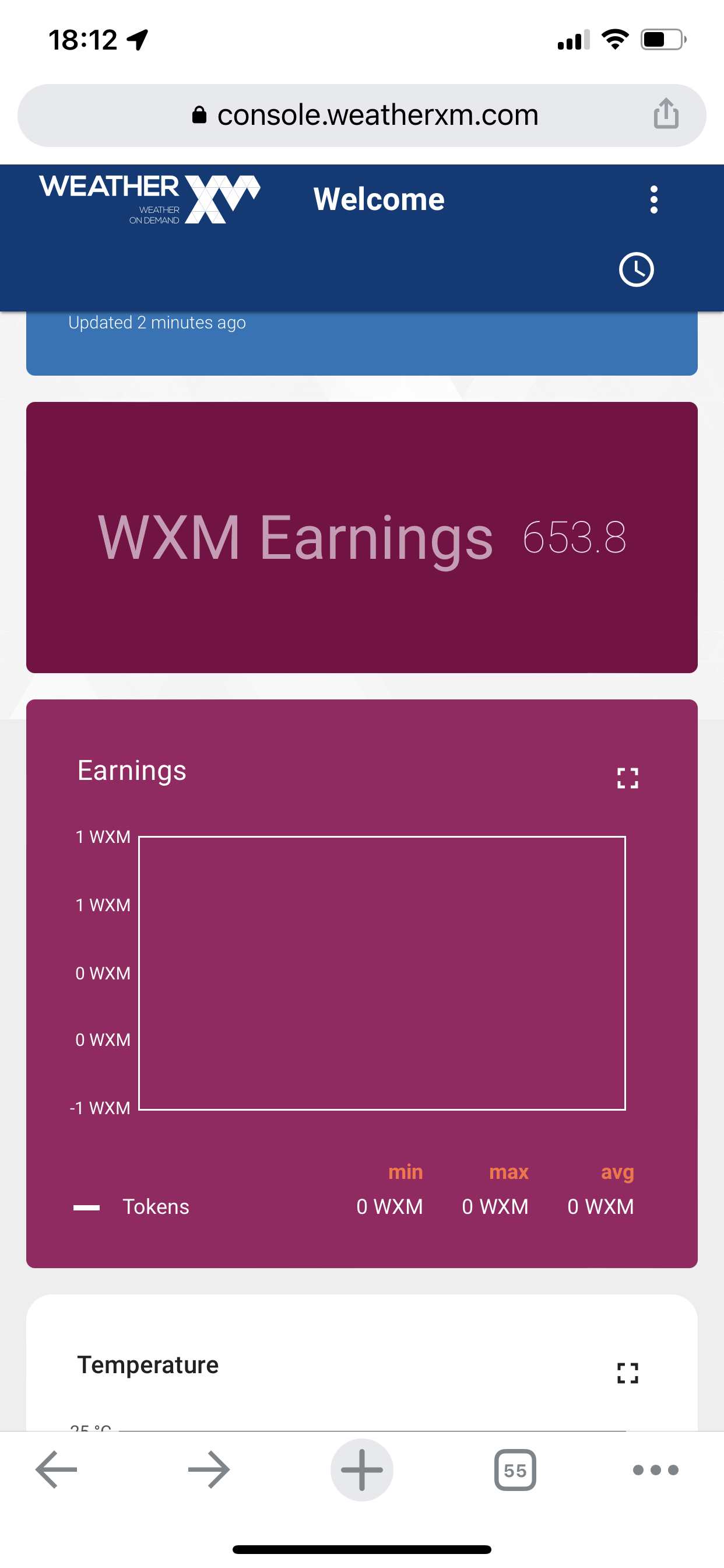Tap inside the Earnings chart plot area
This screenshot has width=724, height=1568.
(x=382, y=974)
